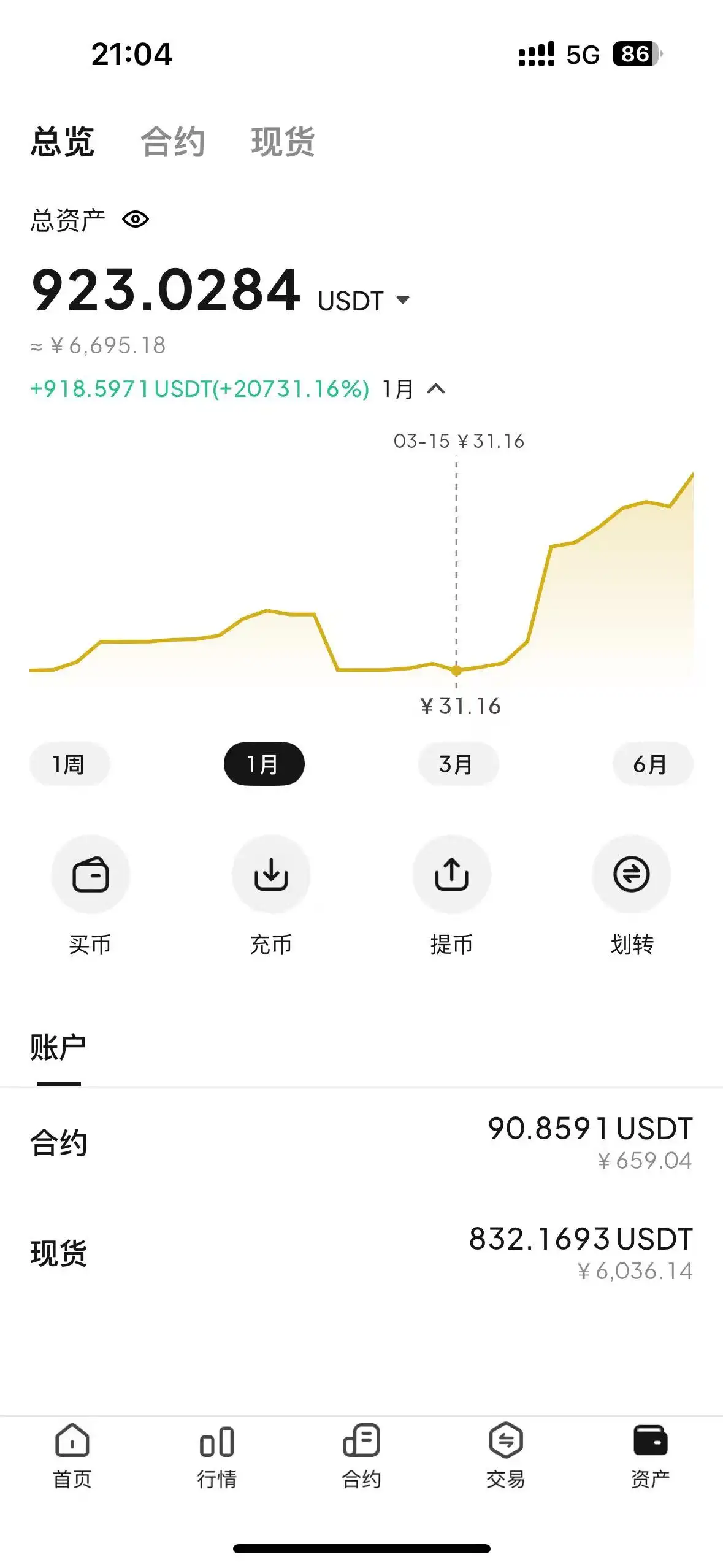Open the 合约 account with 90.8591 USDT

tap(361, 1143)
